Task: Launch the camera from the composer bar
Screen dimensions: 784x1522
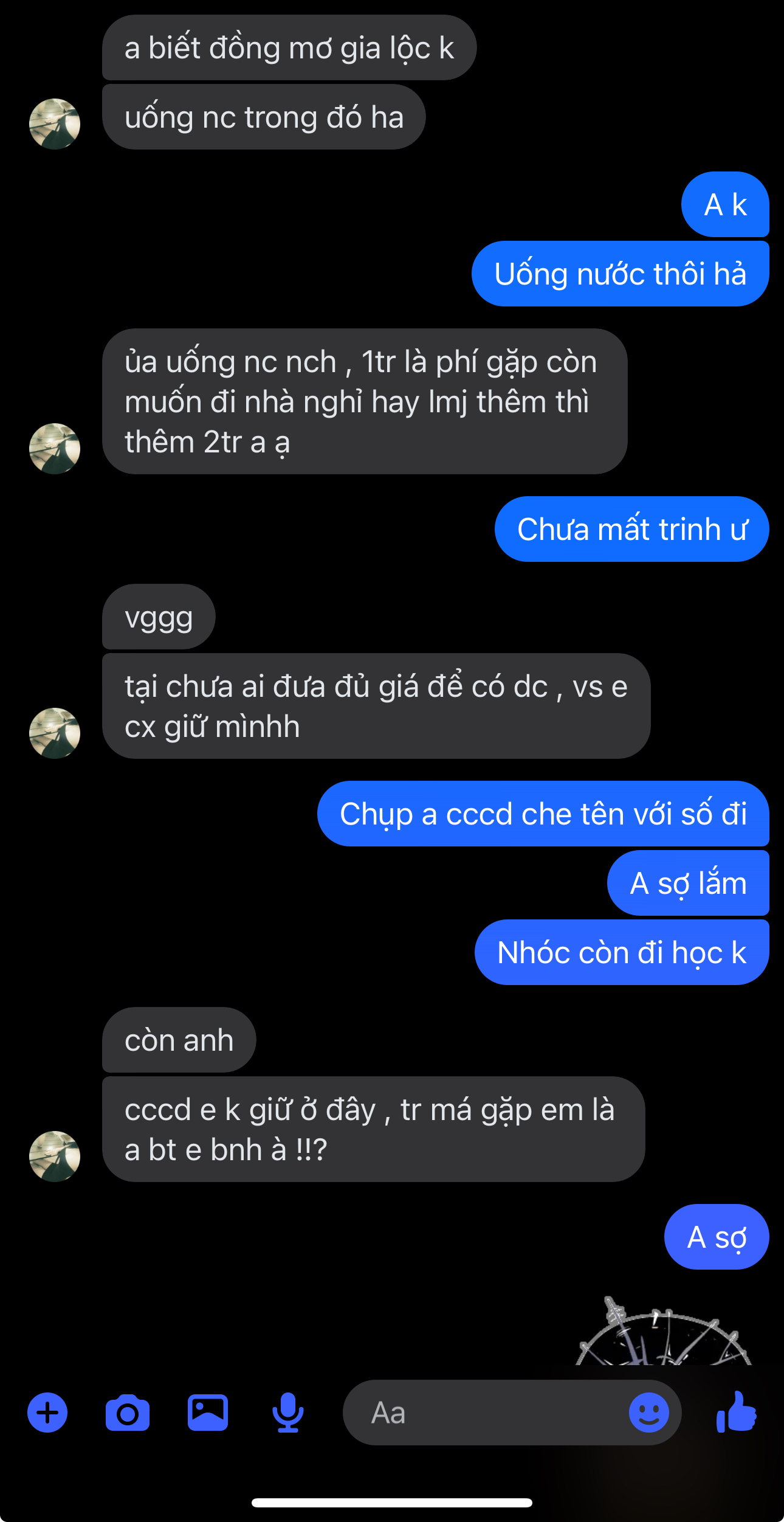Action: point(128,1413)
